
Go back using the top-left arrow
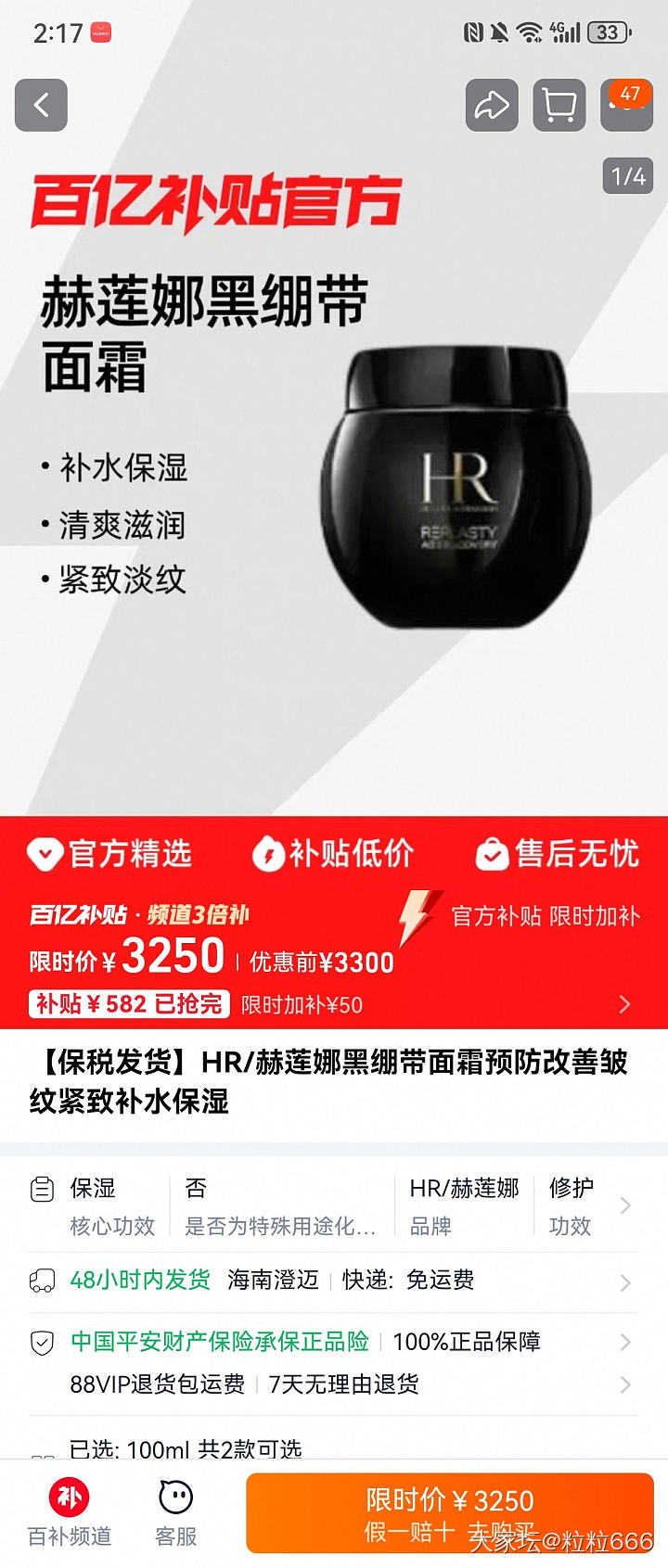click(x=41, y=105)
